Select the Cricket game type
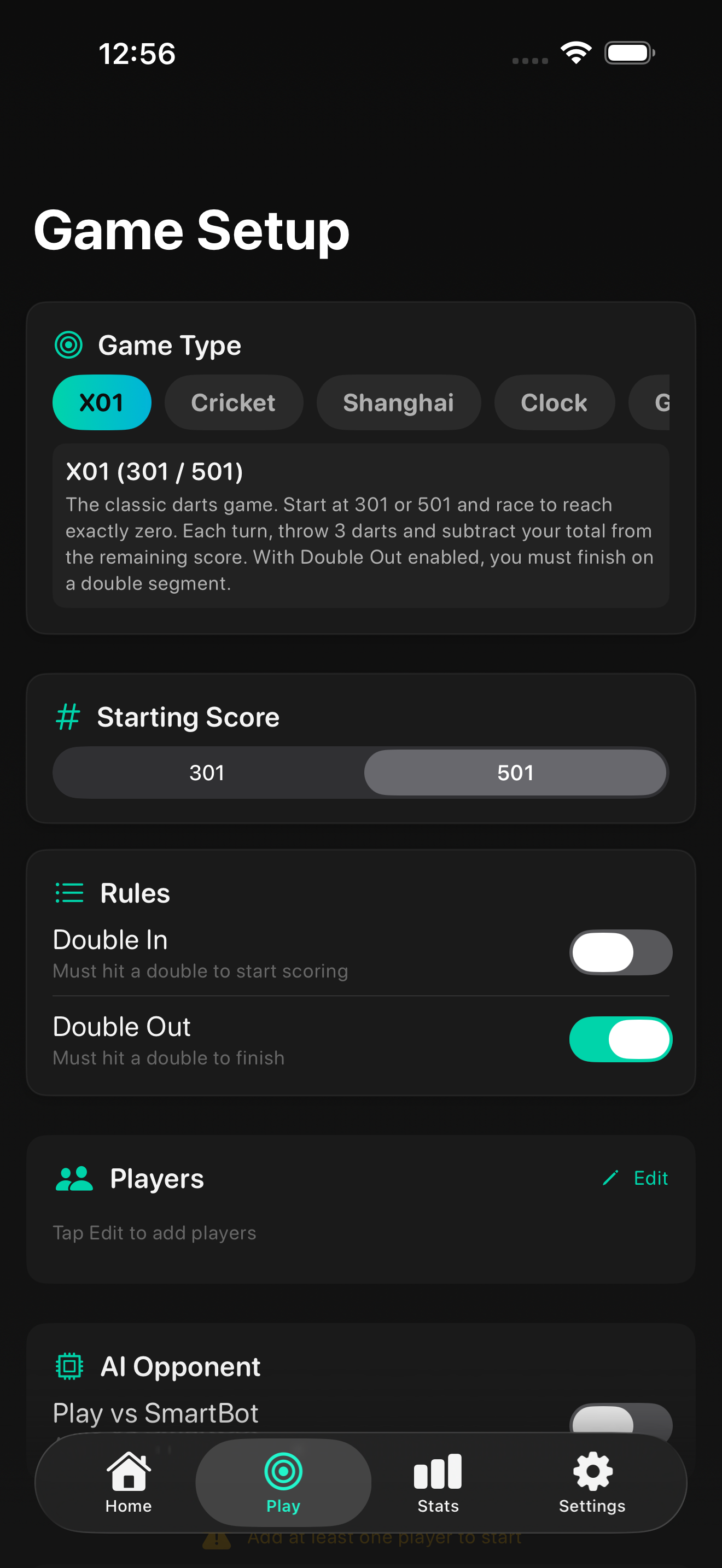 coord(234,402)
